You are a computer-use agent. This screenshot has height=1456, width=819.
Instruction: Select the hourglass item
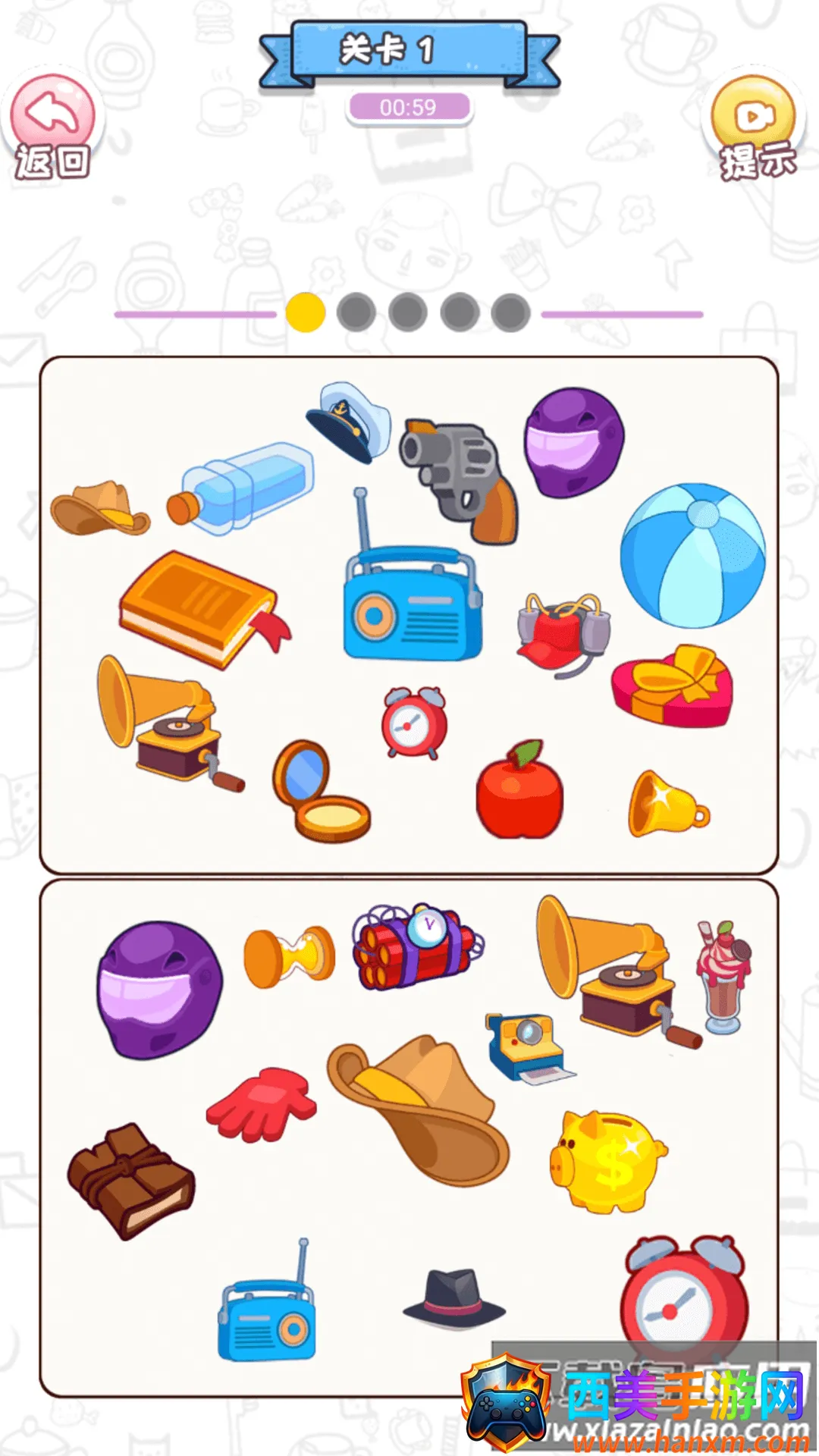(290, 955)
